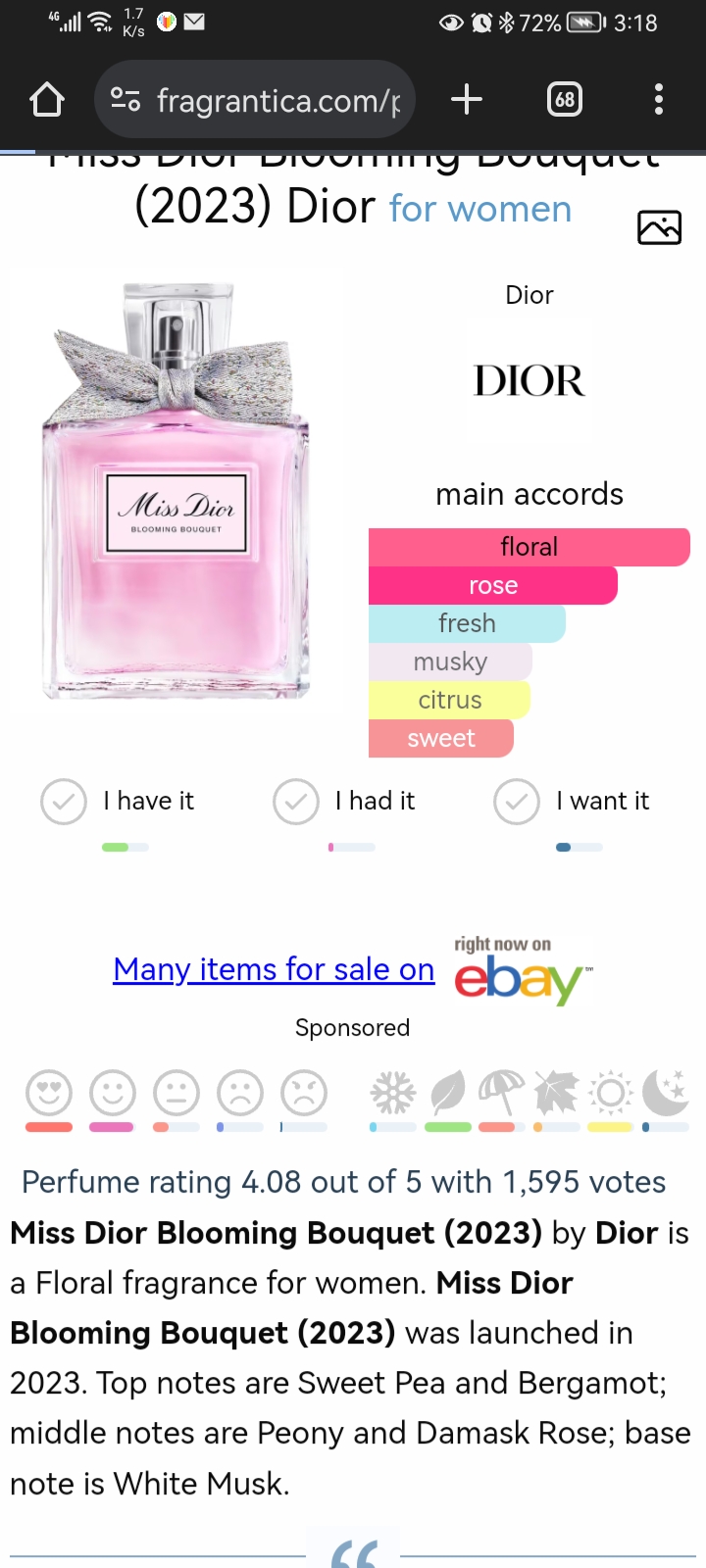This screenshot has height=1568, width=706.
Task: Open a new browser tab
Action: 467,100
